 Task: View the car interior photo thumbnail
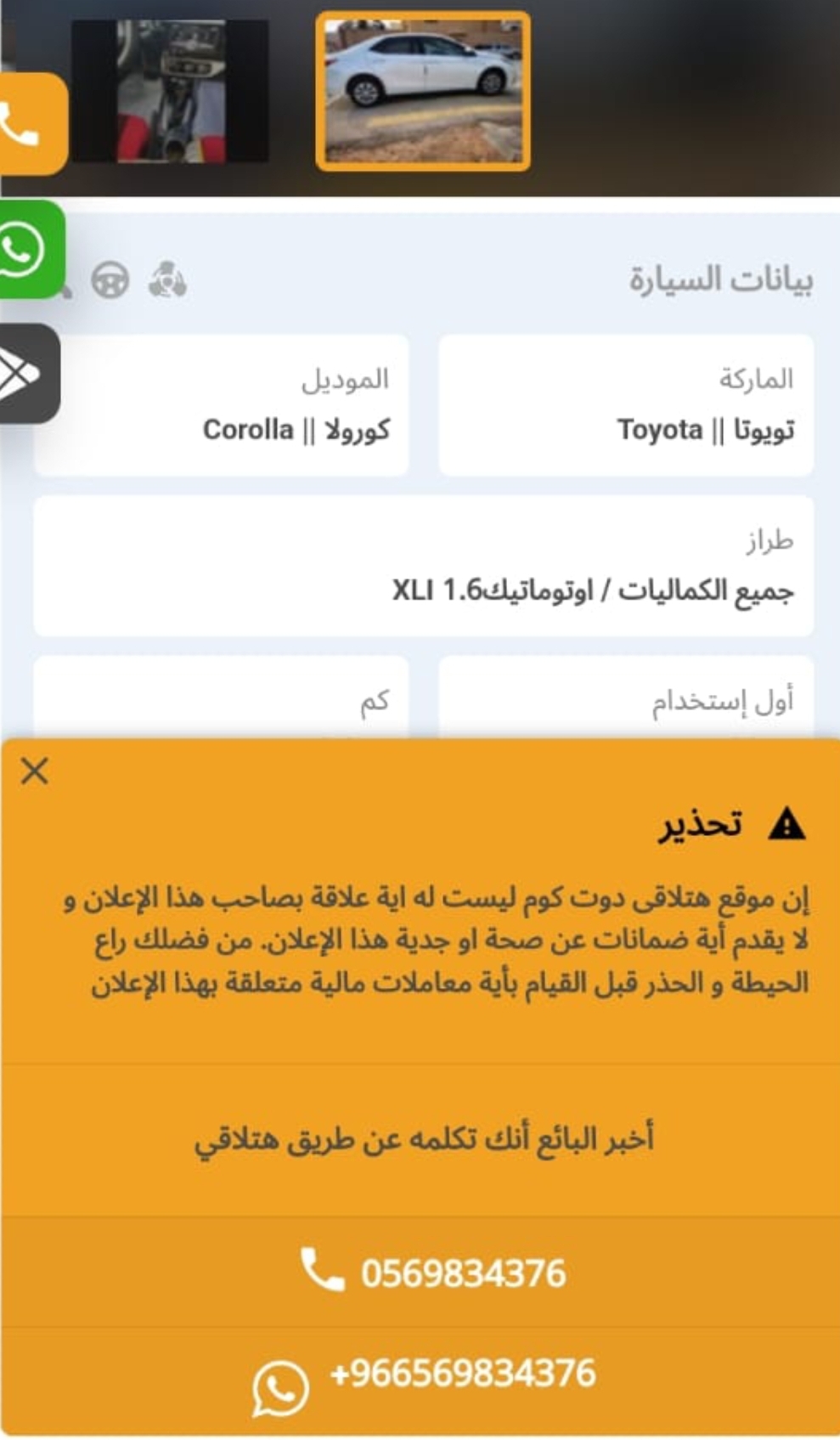(170, 91)
